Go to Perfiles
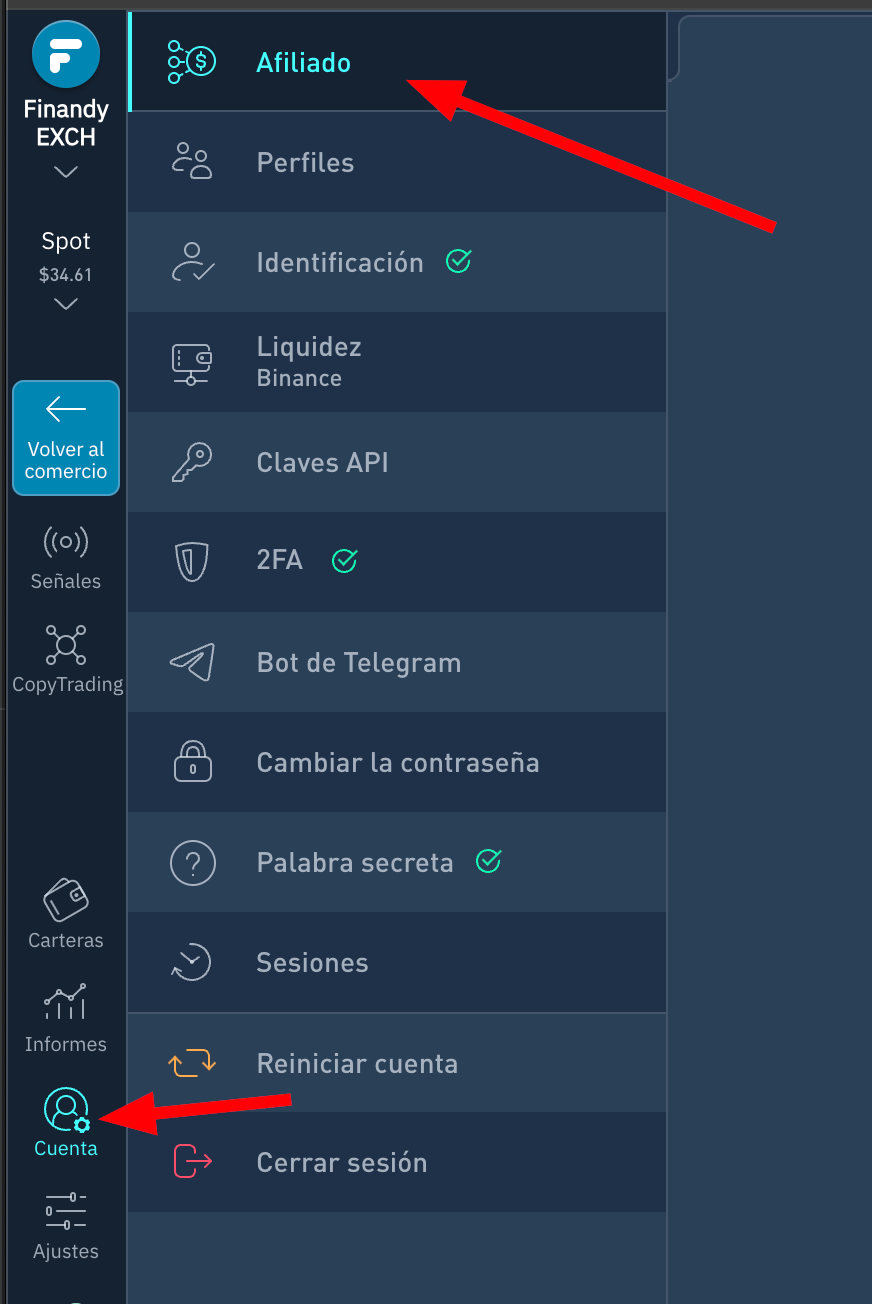Viewport: 872px width, 1304px height. 305,162
